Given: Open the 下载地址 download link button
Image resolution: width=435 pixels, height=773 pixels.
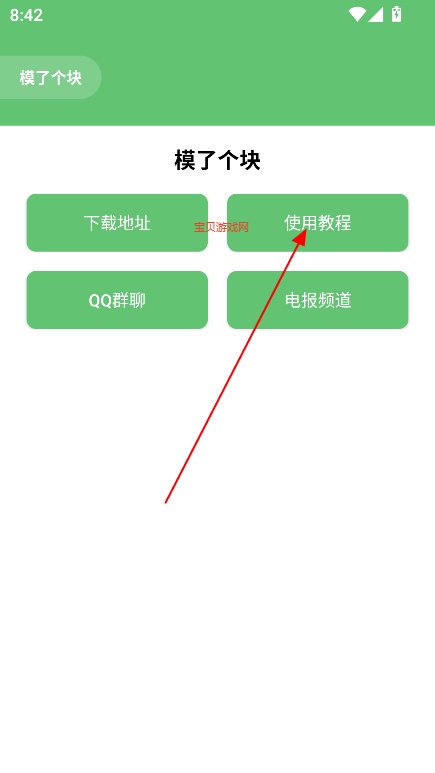Looking at the screenshot, I should [x=117, y=223].
